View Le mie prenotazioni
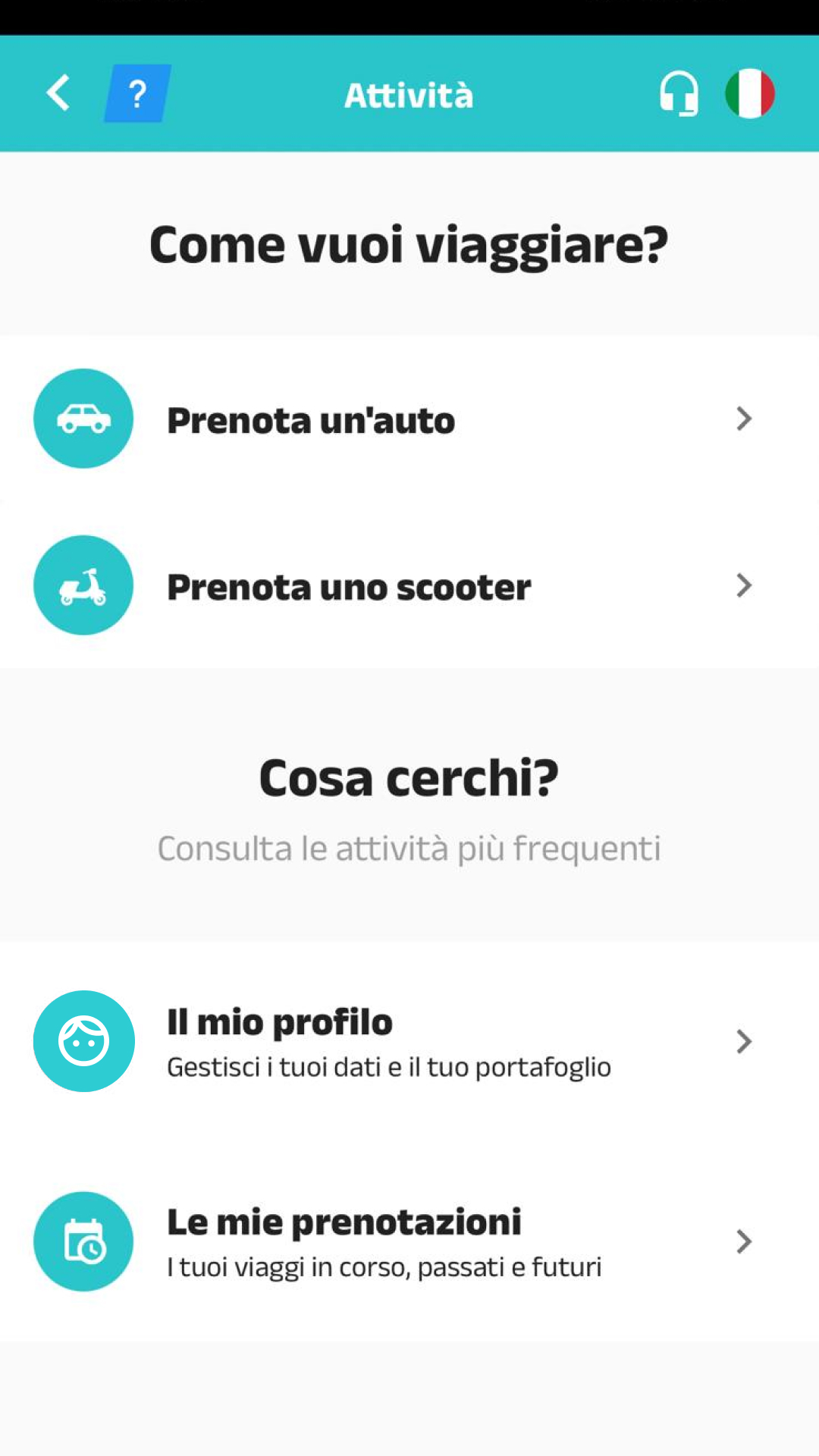Viewport: 819px width, 1456px height. 409,1241
